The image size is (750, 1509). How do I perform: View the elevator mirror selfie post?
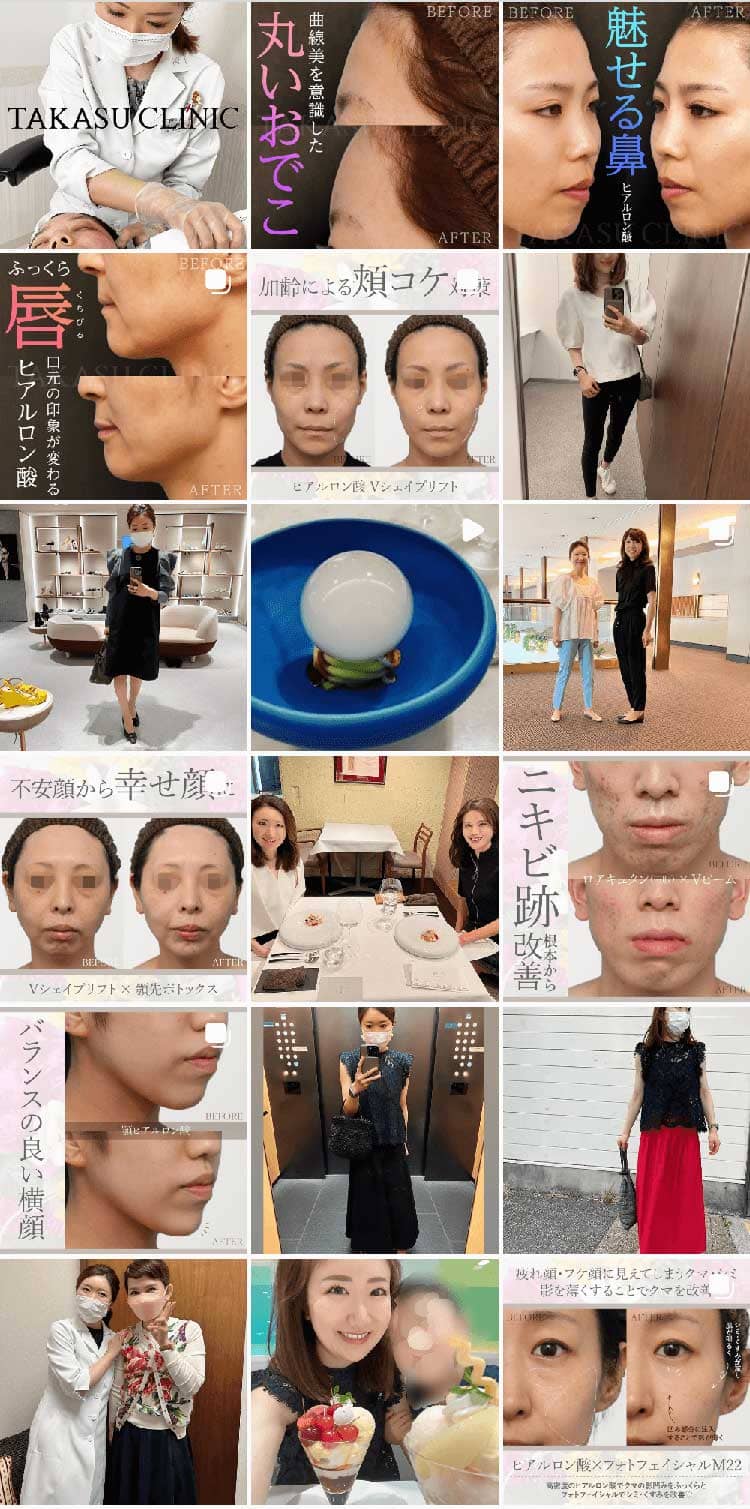click(x=374, y=1131)
